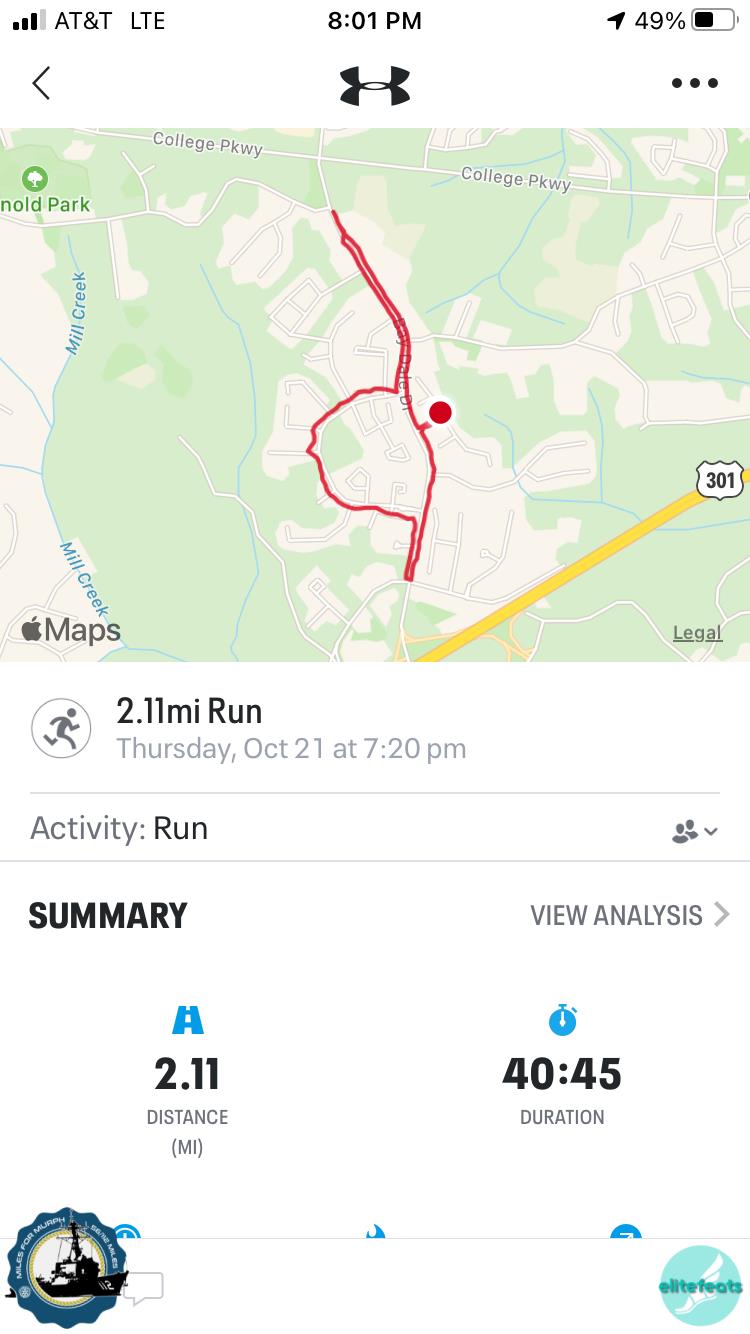Open View Analysis

pyautogui.click(x=629, y=915)
